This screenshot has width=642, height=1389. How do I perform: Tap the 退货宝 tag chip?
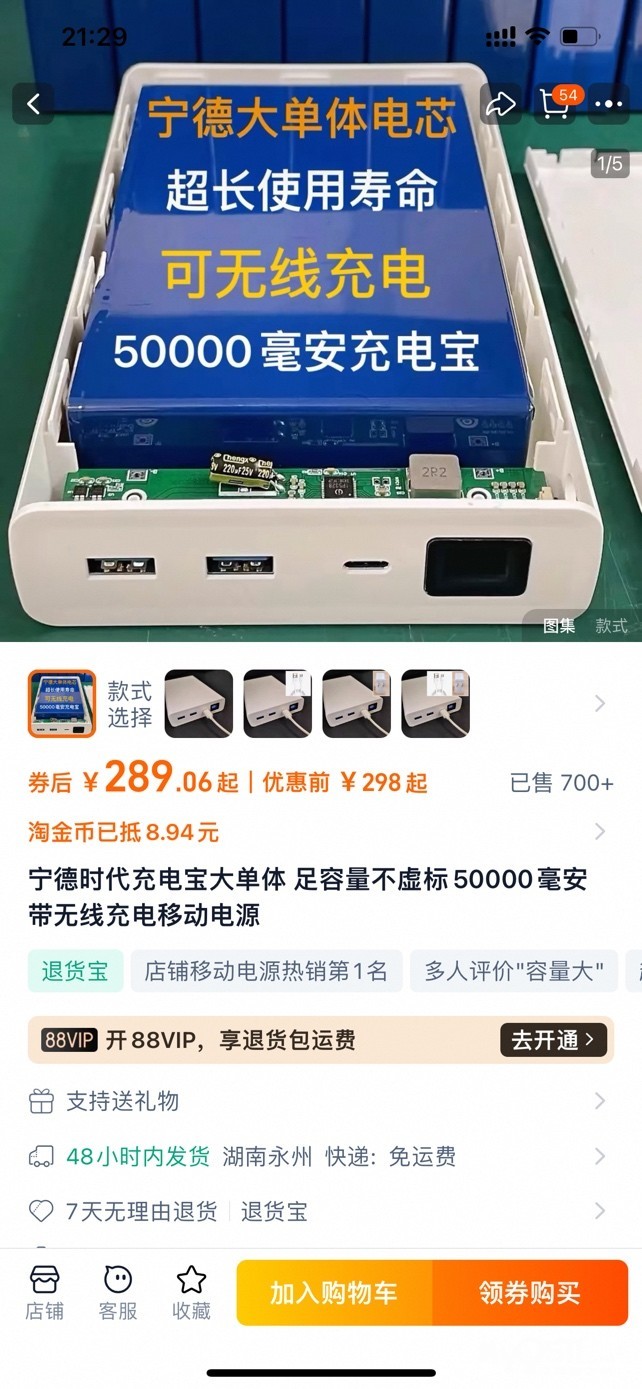click(x=75, y=971)
